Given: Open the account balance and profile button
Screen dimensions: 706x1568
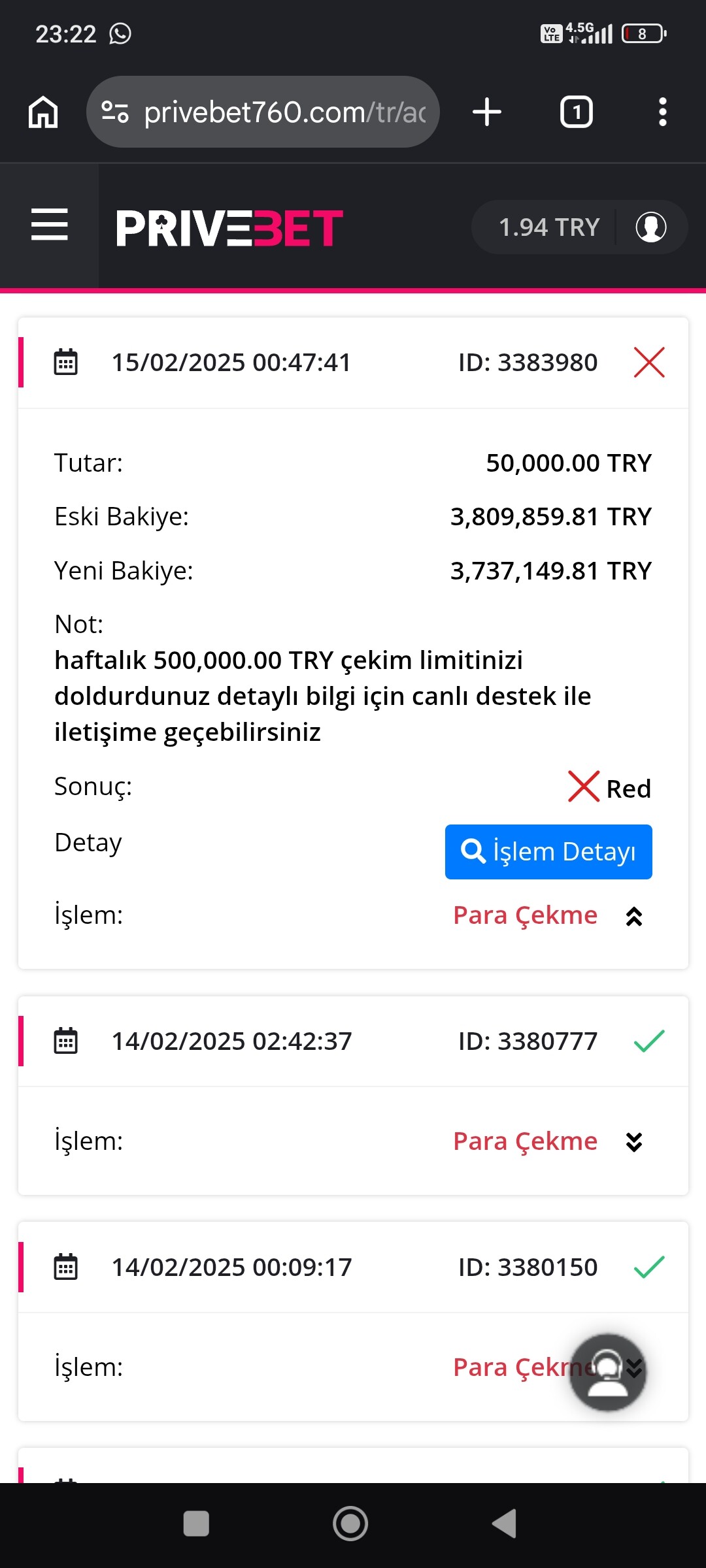Looking at the screenshot, I should click(579, 227).
